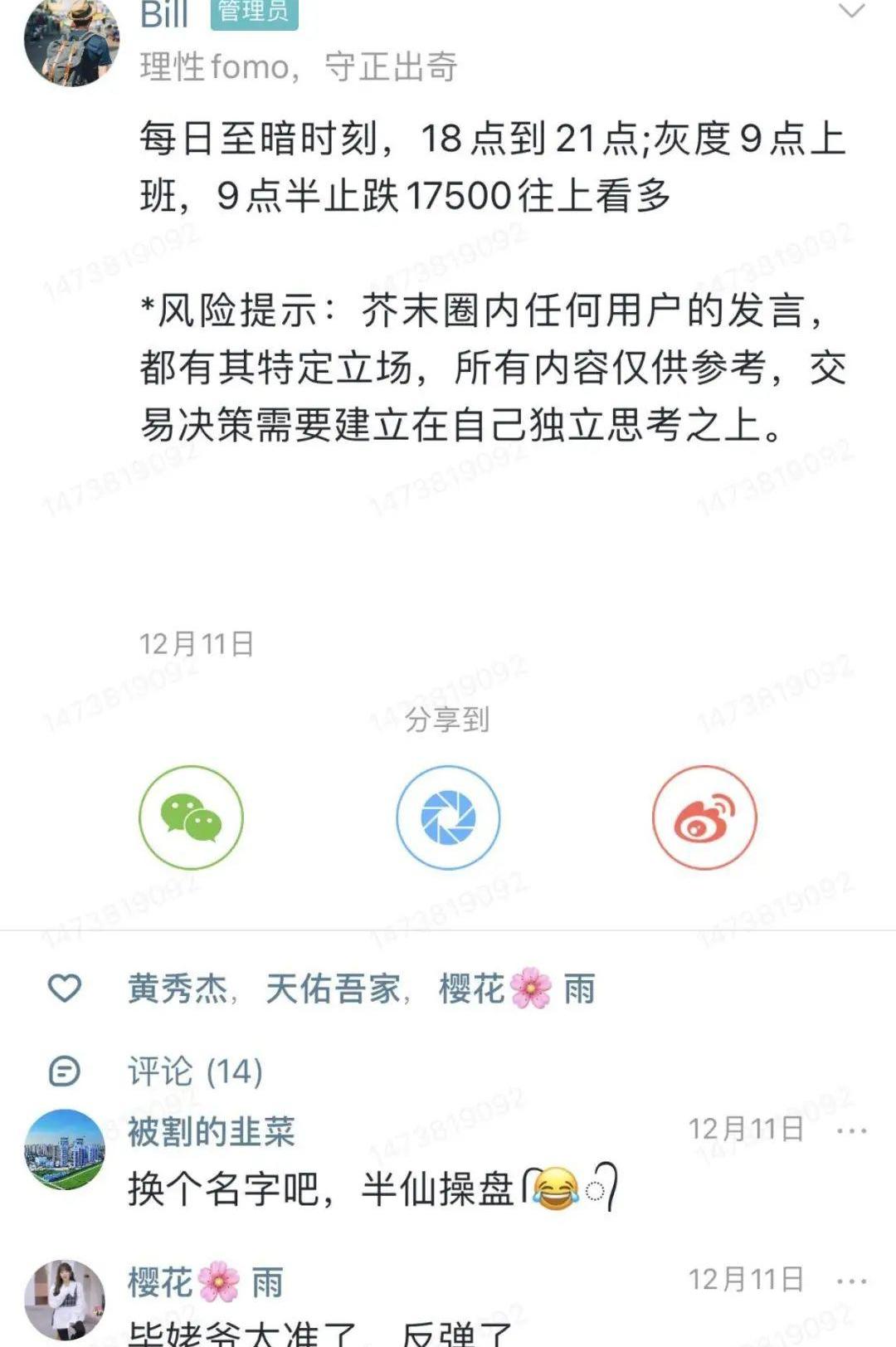View 被割的韭菜's avatar
The image size is (896, 1347).
click(x=65, y=1149)
